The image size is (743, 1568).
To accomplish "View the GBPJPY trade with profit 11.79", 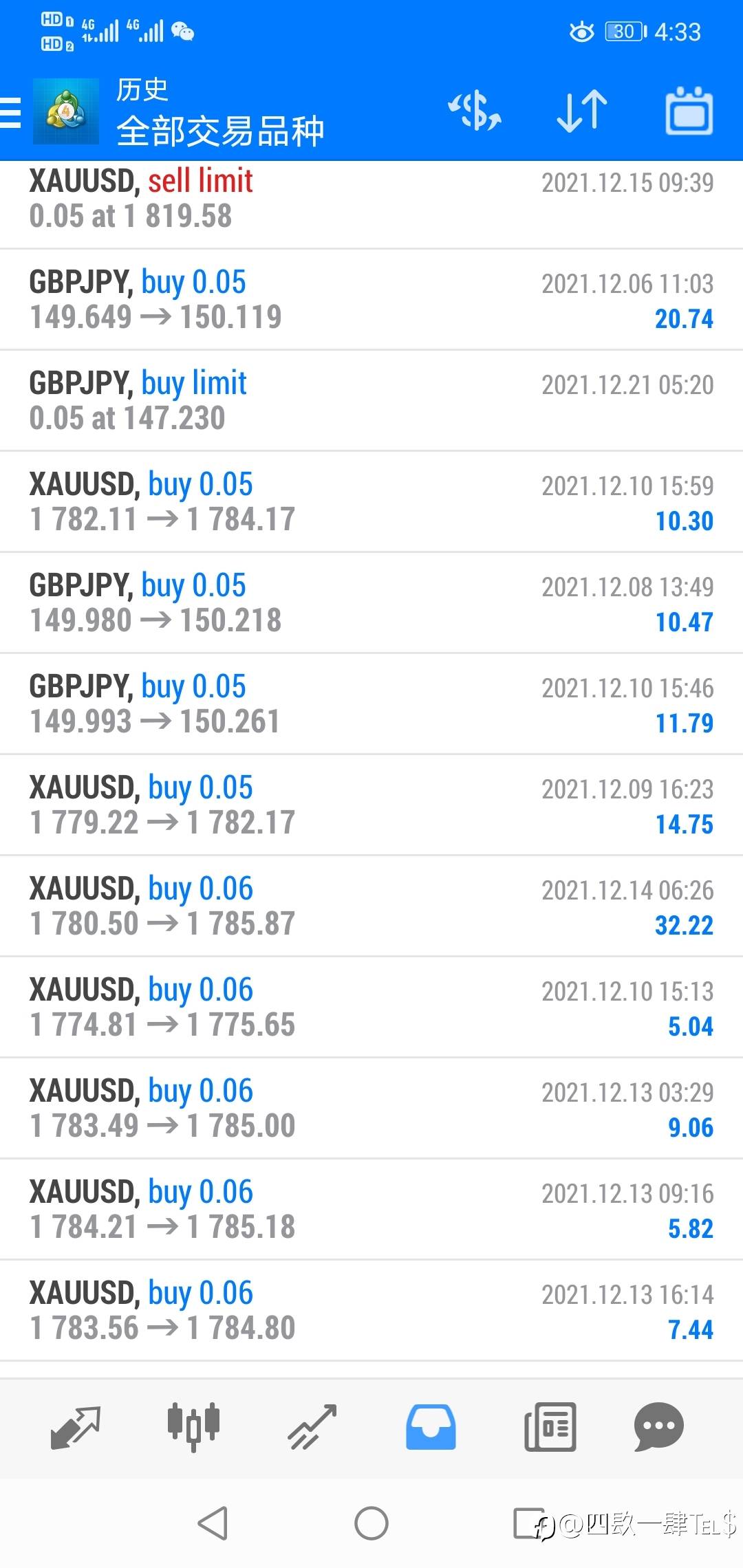I will click(x=371, y=704).
